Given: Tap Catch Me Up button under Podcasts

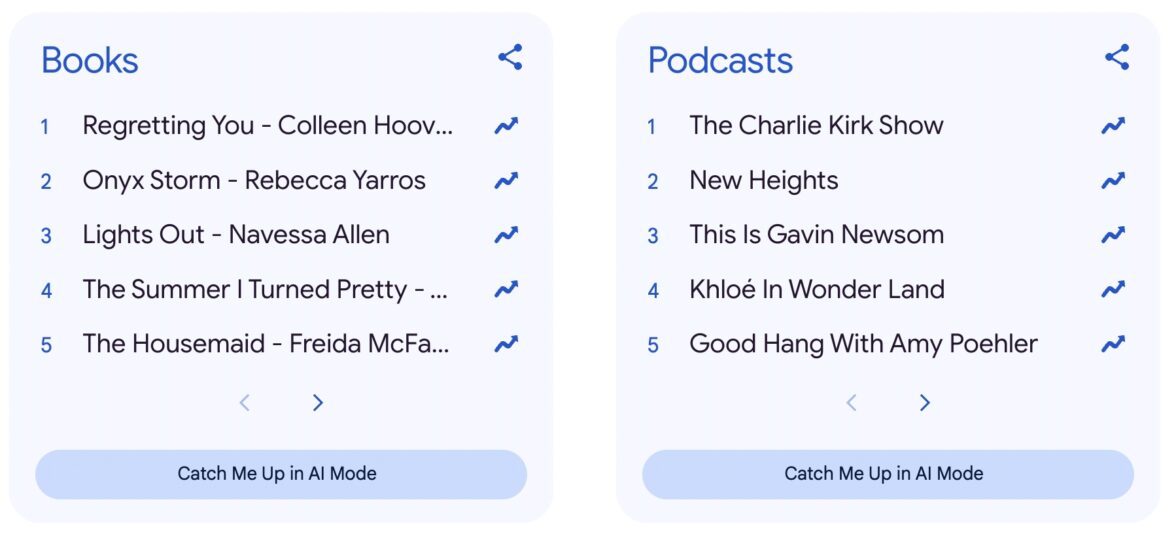Looking at the screenshot, I should [x=888, y=474].
